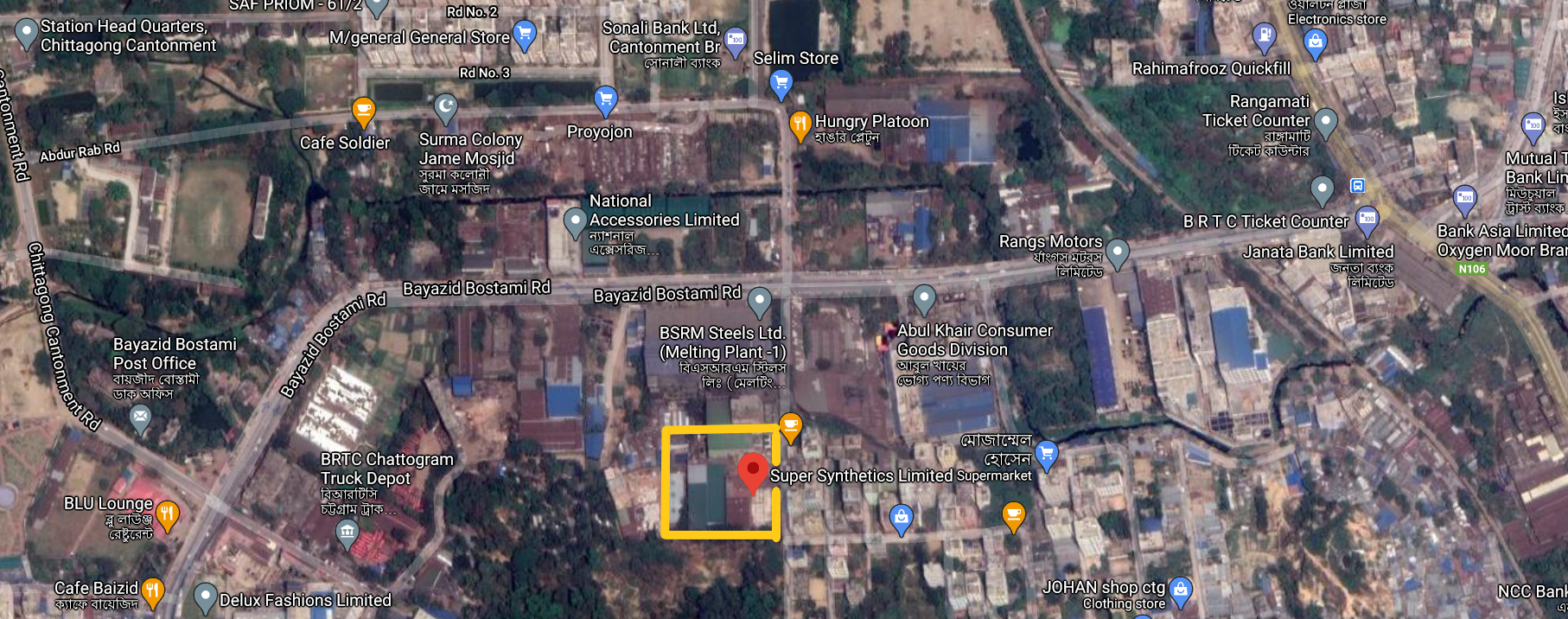Tap the BRTC Chattogram Truck Depot pin
The image size is (1568, 619).
pyautogui.click(x=347, y=532)
